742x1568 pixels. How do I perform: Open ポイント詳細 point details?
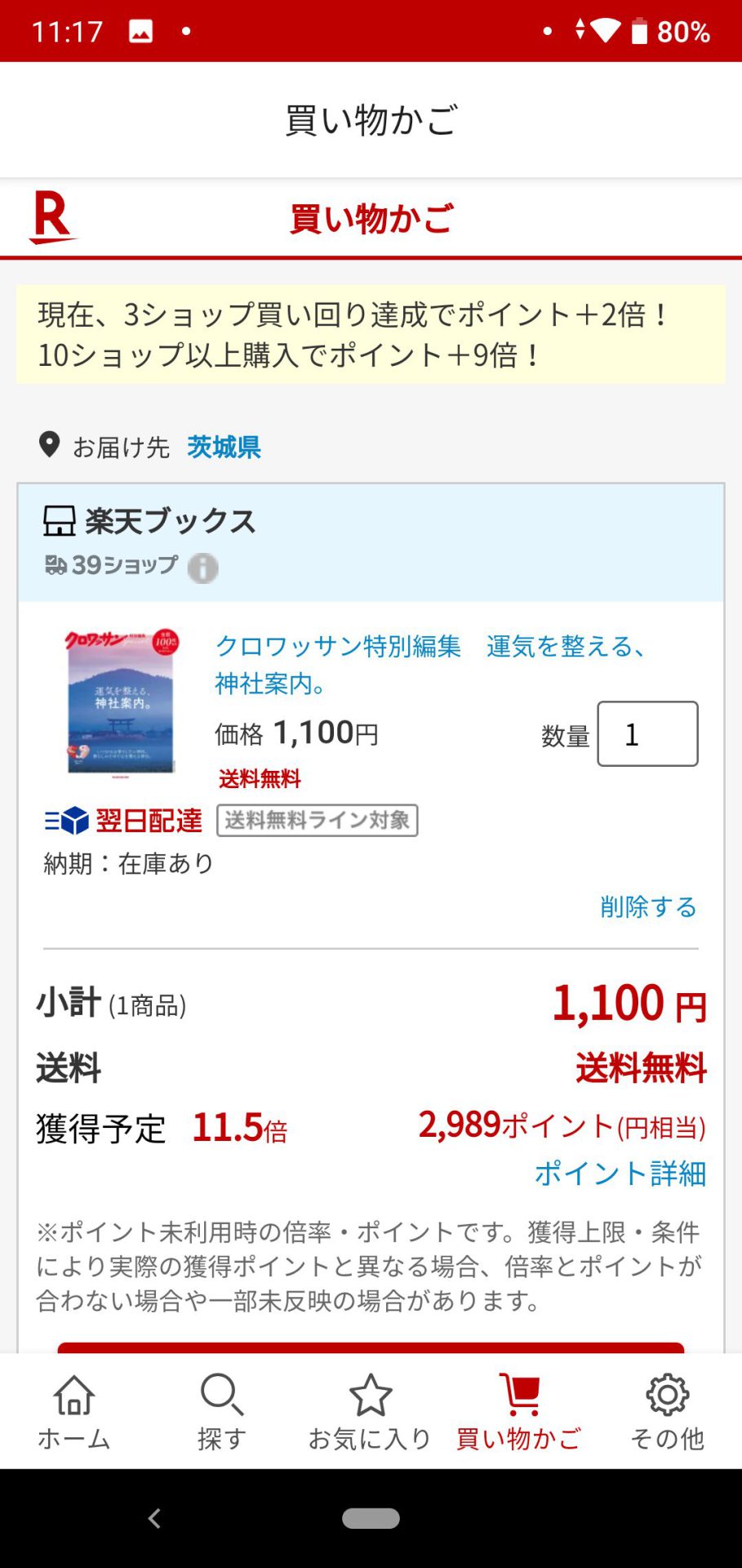click(x=620, y=1174)
